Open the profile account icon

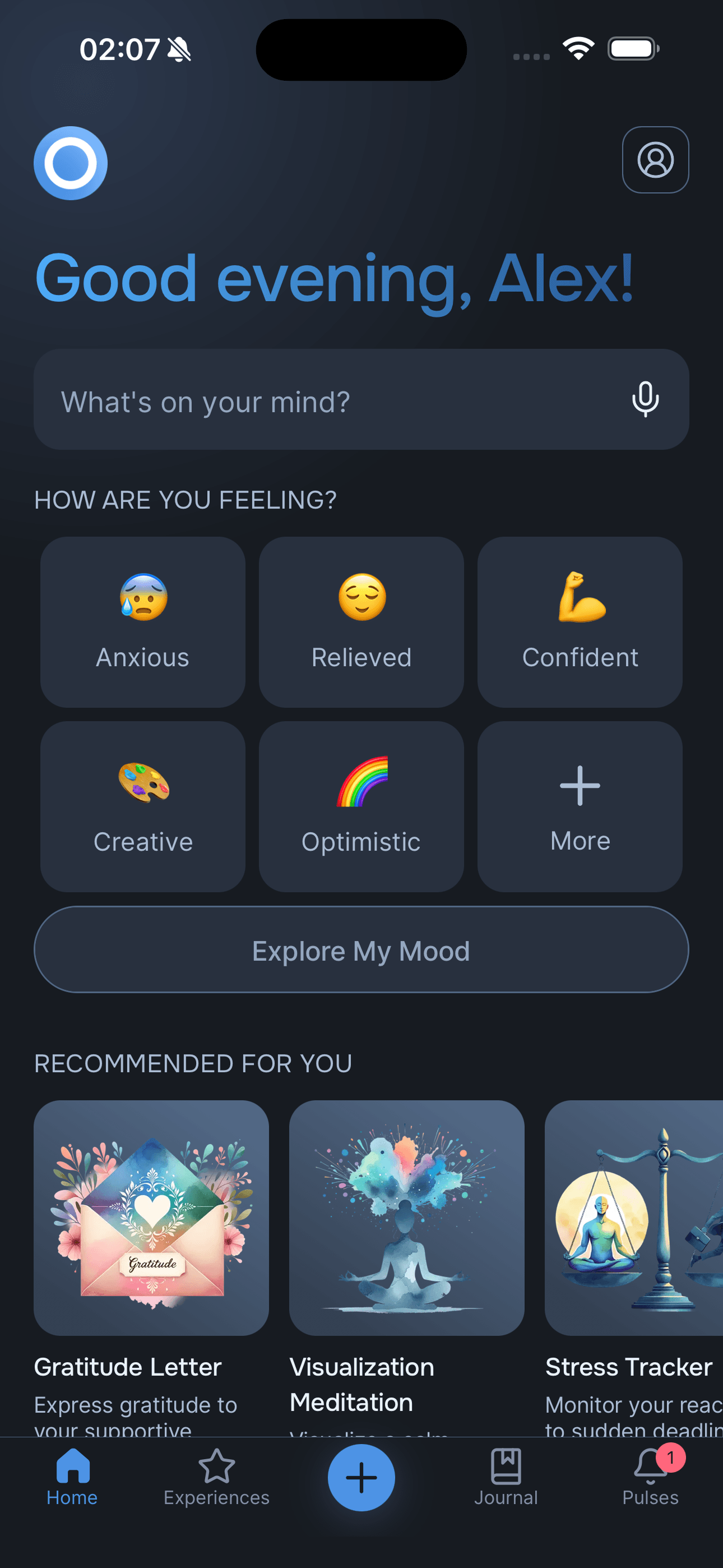655,160
